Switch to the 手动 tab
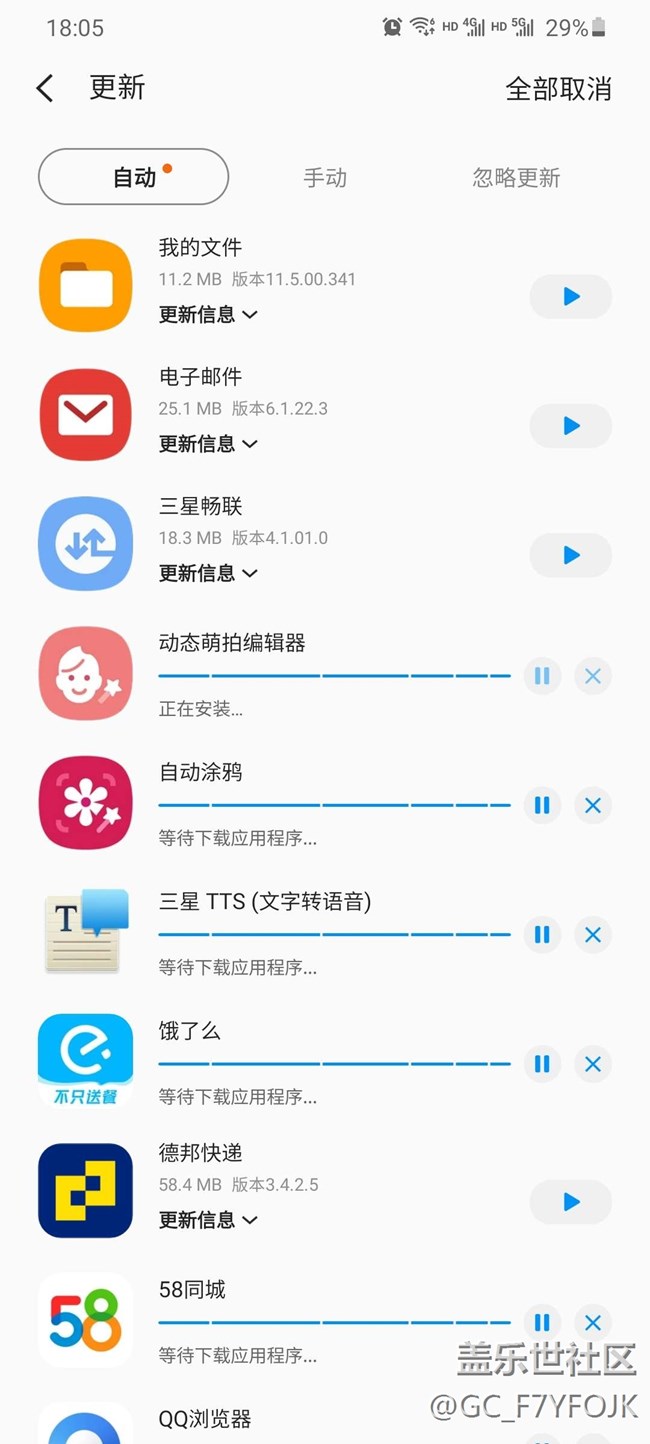This screenshot has height=1444, width=650. [x=325, y=178]
